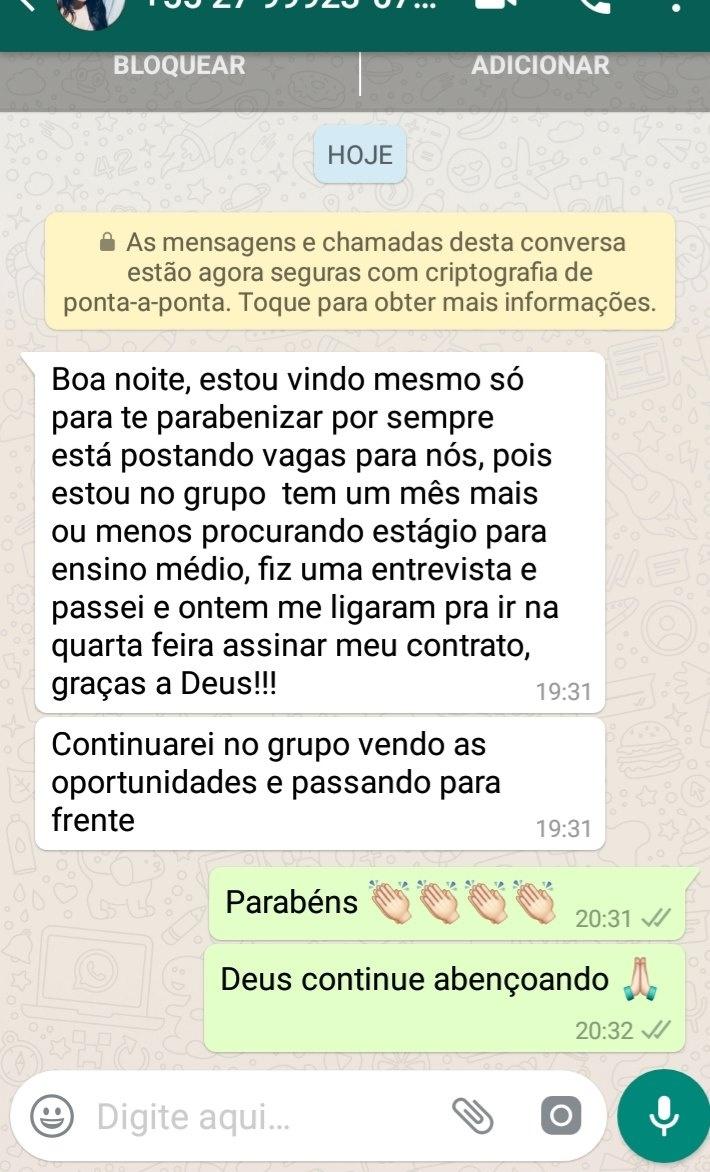Tap the BLOQUEAR button

coord(179,66)
